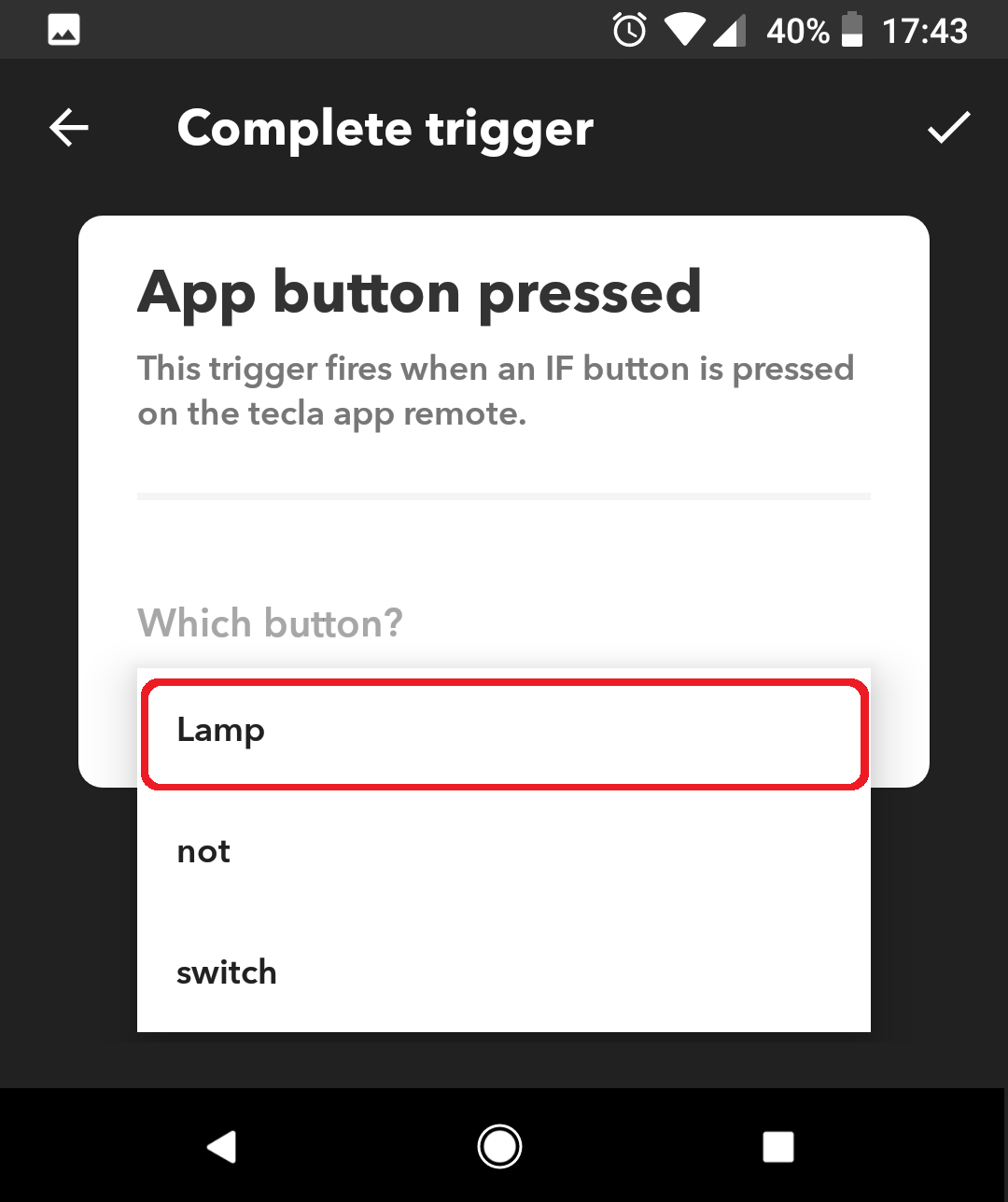Pick the "switch" button option
1008x1202 pixels.
504,972
